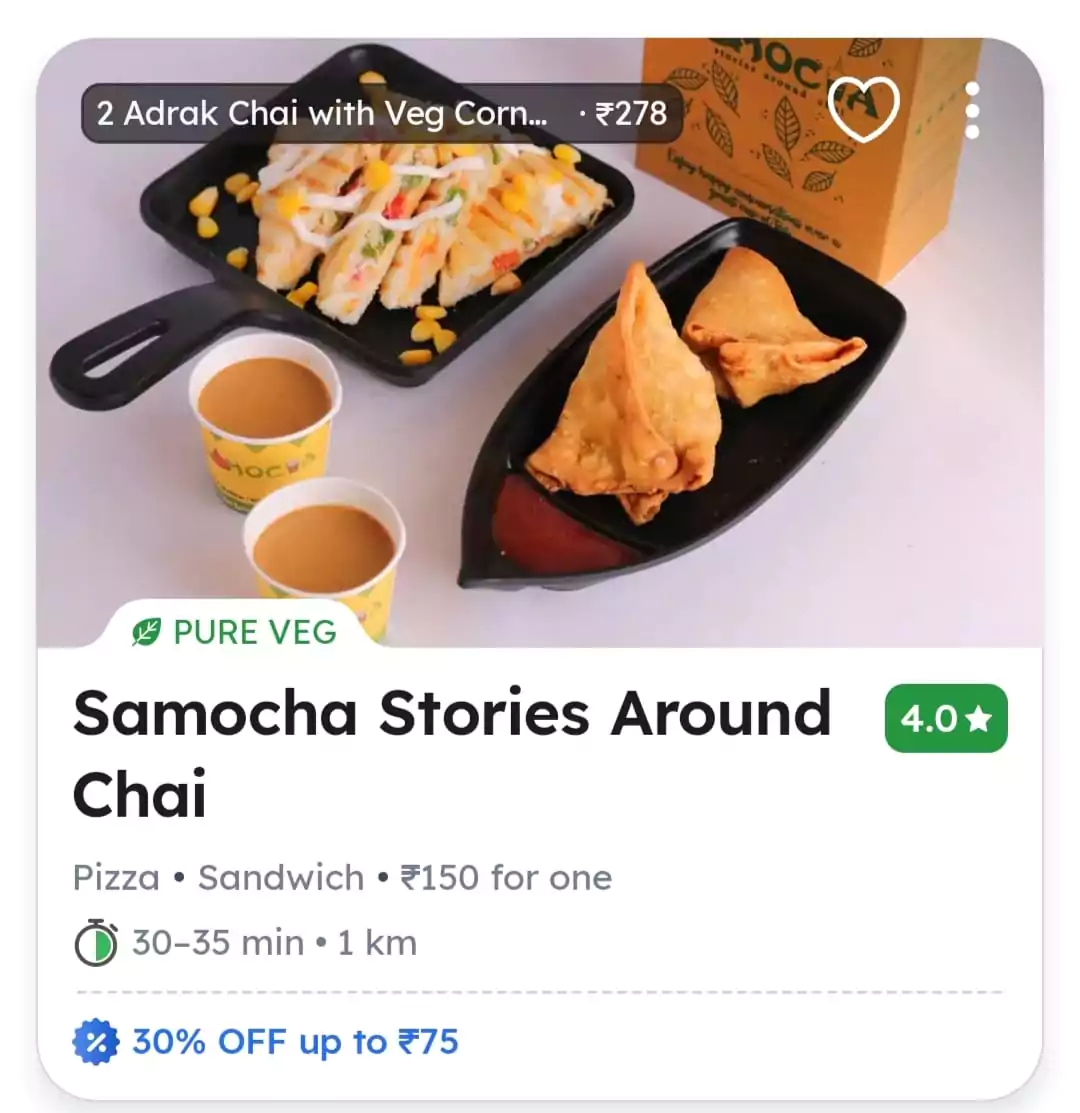Viewport: 1080px width, 1113px height.
Task: Open Samocha Stories Around Chai restaurant card
Action: [452, 752]
